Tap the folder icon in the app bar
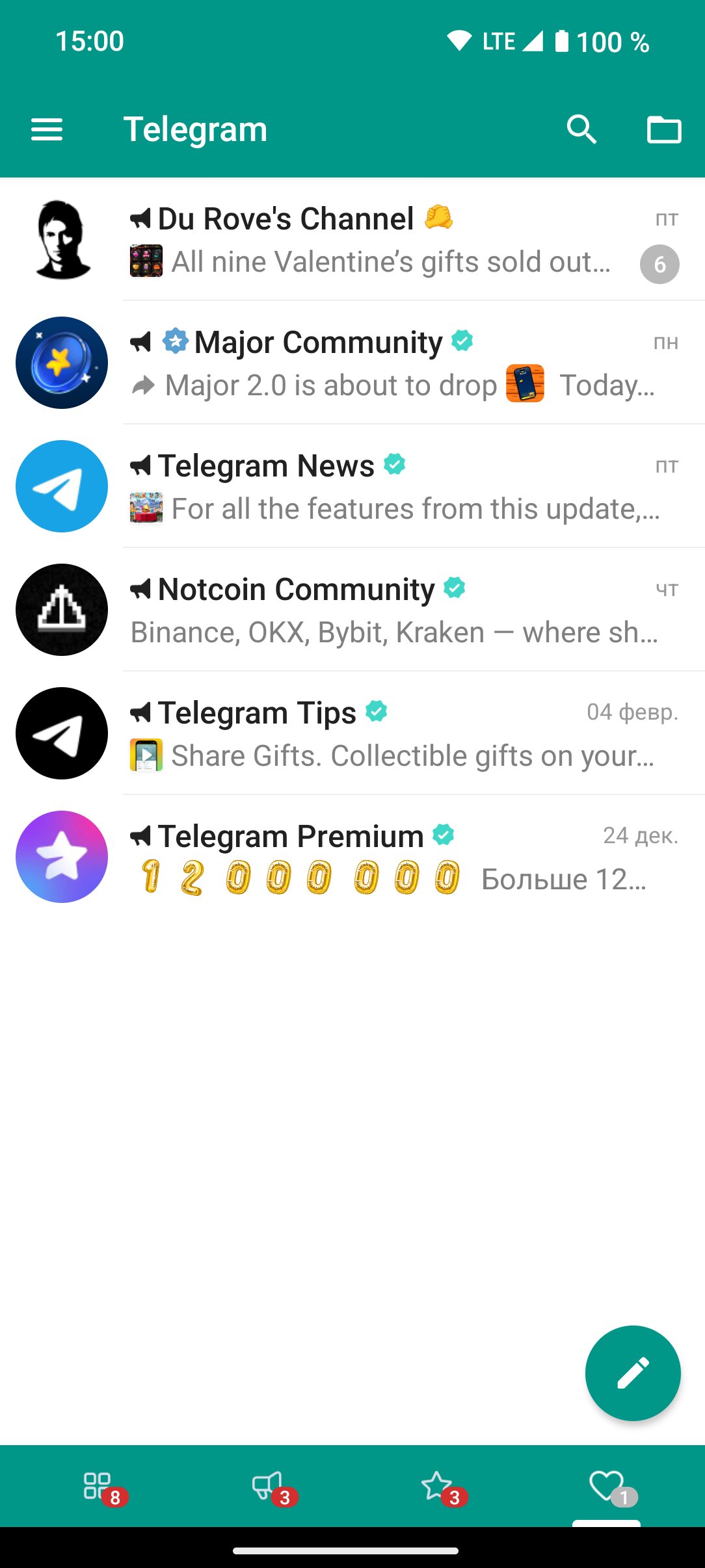This screenshot has height=1568, width=705. coord(664,129)
